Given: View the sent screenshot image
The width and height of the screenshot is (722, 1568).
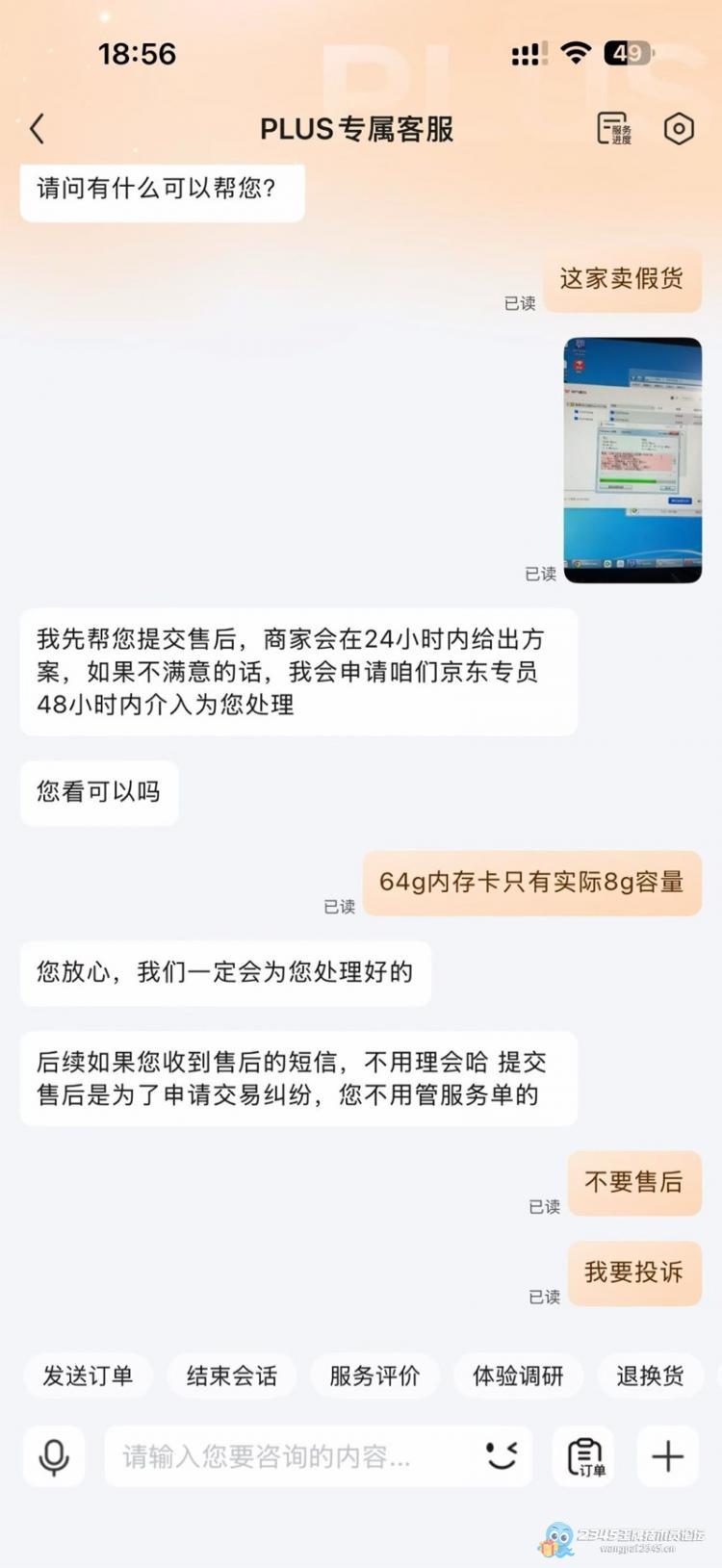Looking at the screenshot, I should (632, 460).
